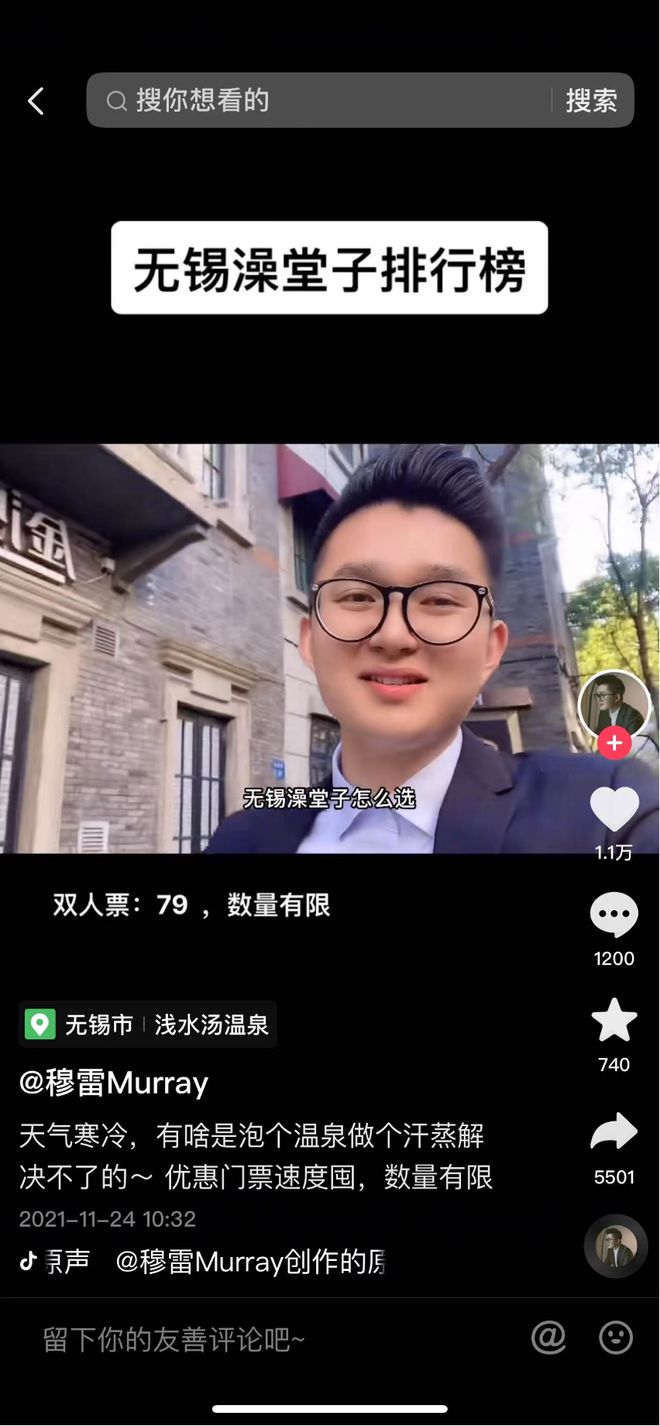The height and width of the screenshot is (1426, 660).
Task: Write a comment in 留下你的友善评论吧 field
Action: click(250, 1339)
